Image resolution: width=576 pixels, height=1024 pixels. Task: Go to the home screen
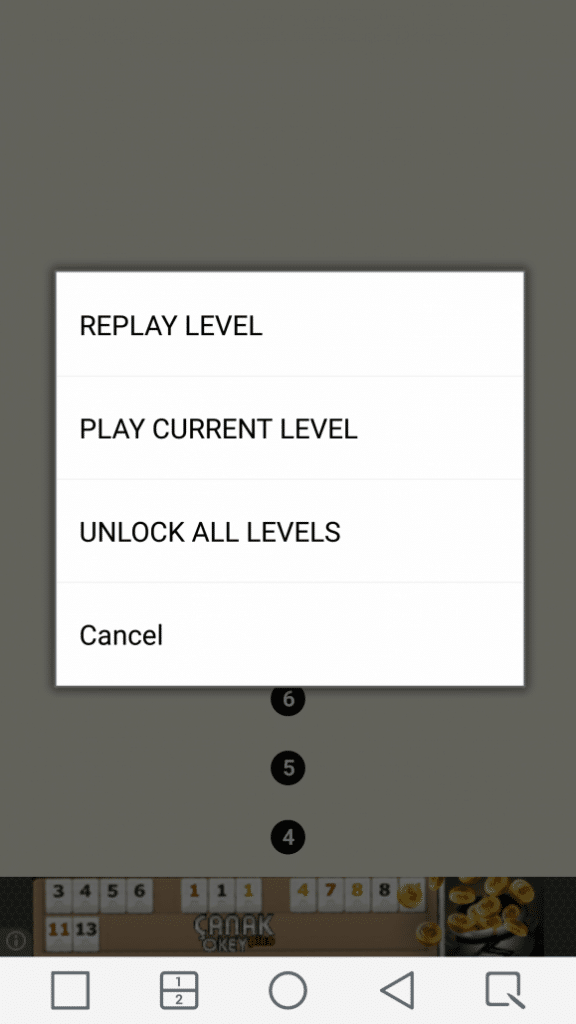[x=288, y=990]
